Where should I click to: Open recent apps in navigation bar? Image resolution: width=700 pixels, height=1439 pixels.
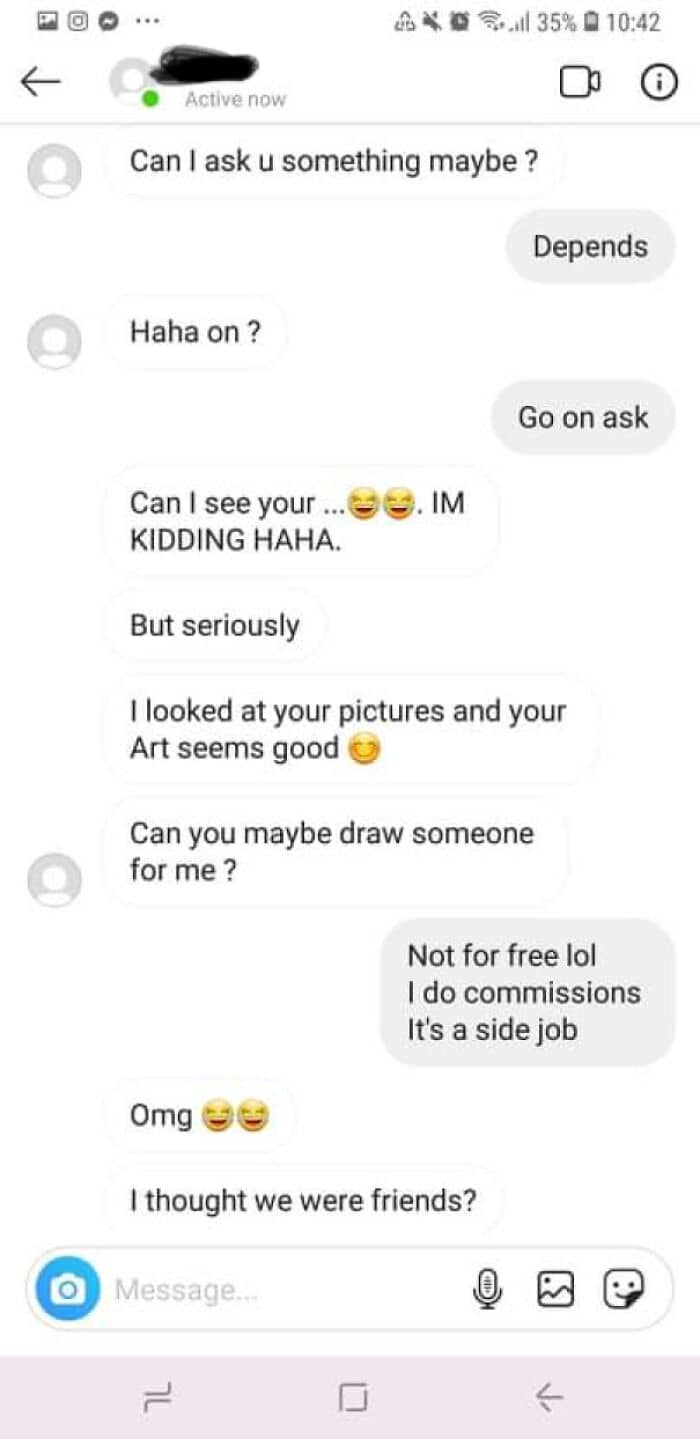point(159,1397)
